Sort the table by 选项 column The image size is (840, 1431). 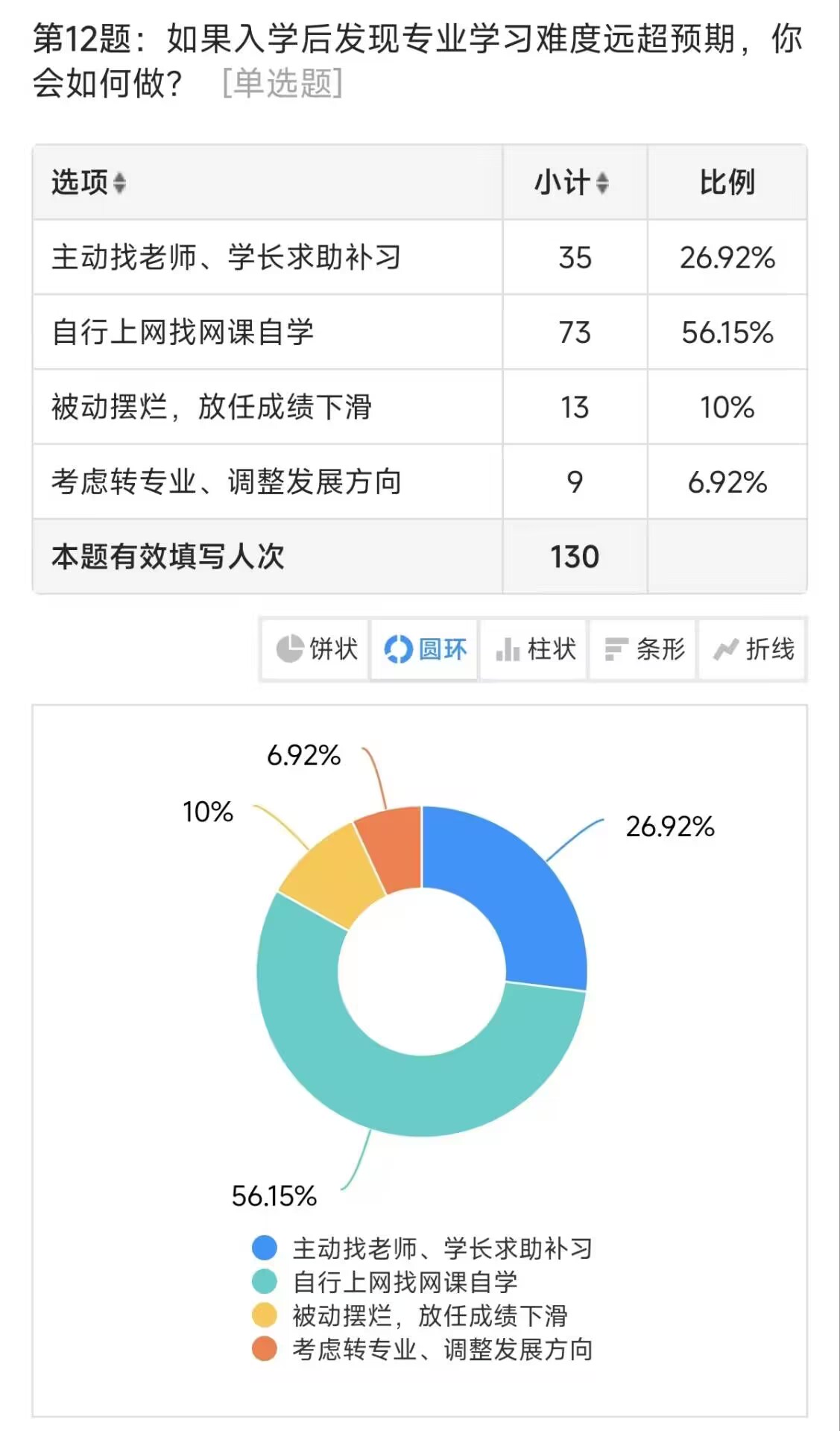[x=89, y=183]
